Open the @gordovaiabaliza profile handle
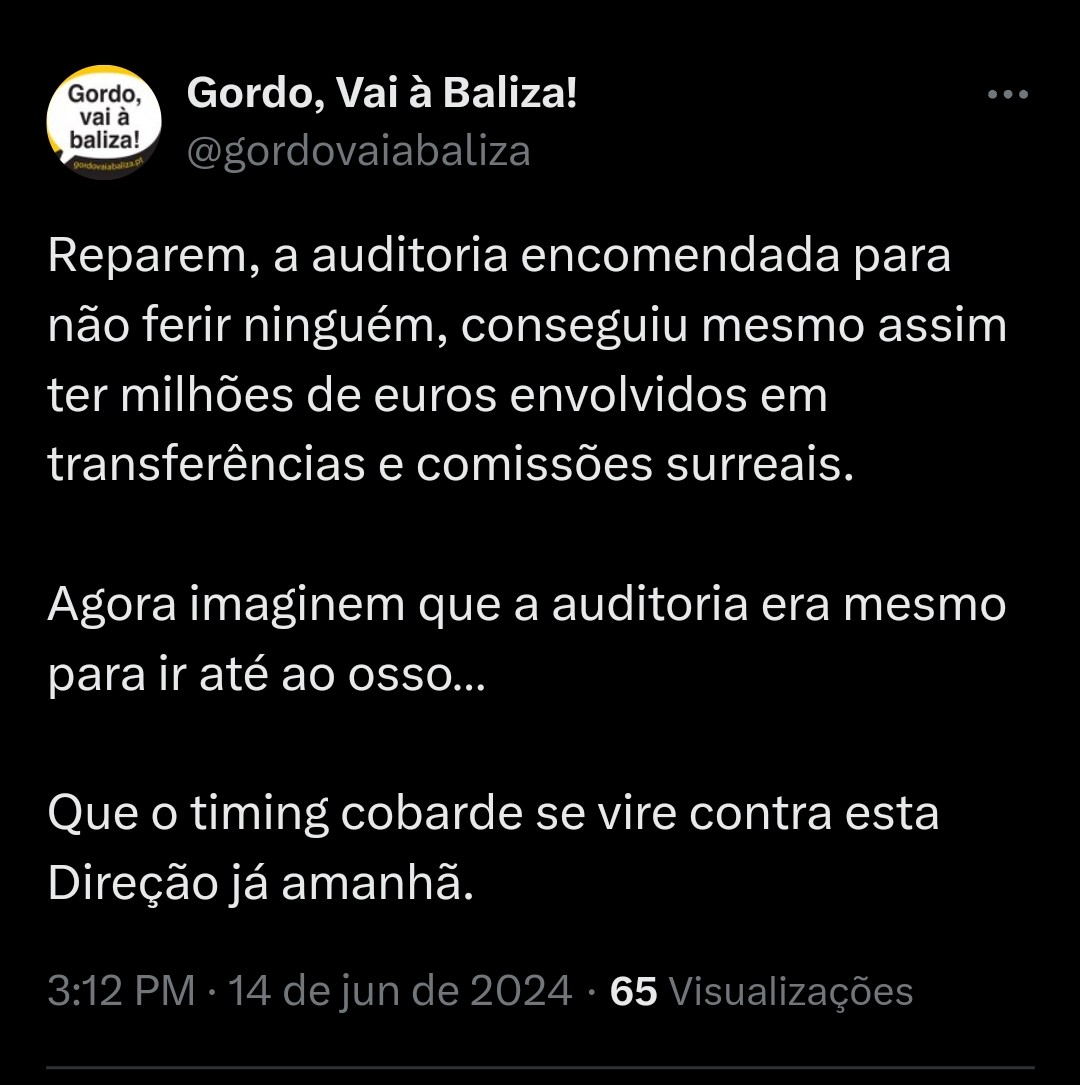Viewport: 1080px width, 1085px height. click(358, 152)
